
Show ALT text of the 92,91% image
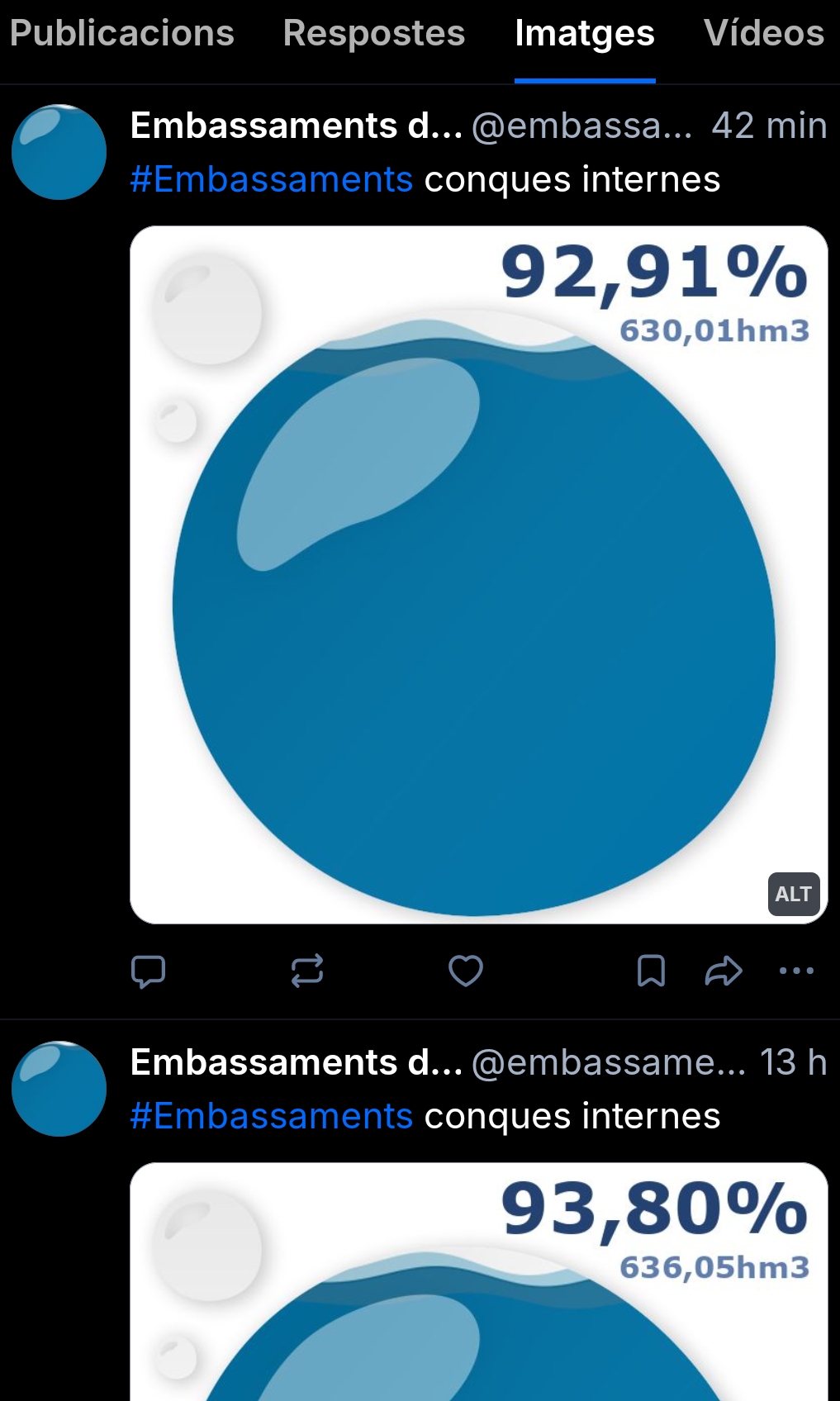(x=793, y=894)
